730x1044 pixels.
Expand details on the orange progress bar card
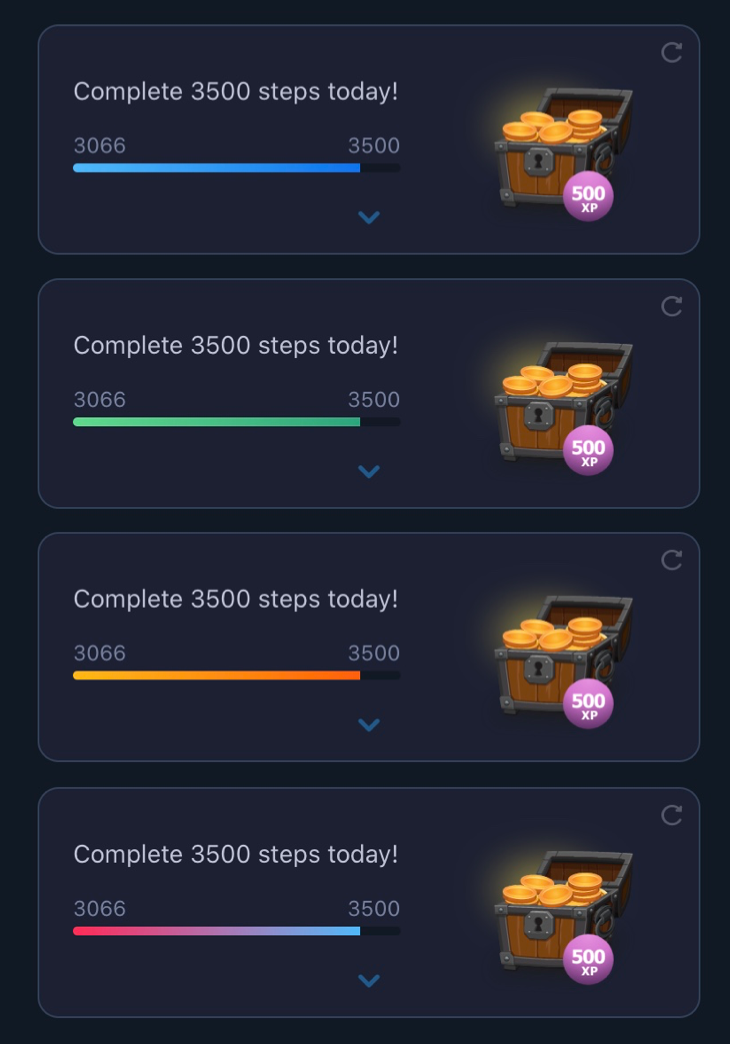[369, 725]
